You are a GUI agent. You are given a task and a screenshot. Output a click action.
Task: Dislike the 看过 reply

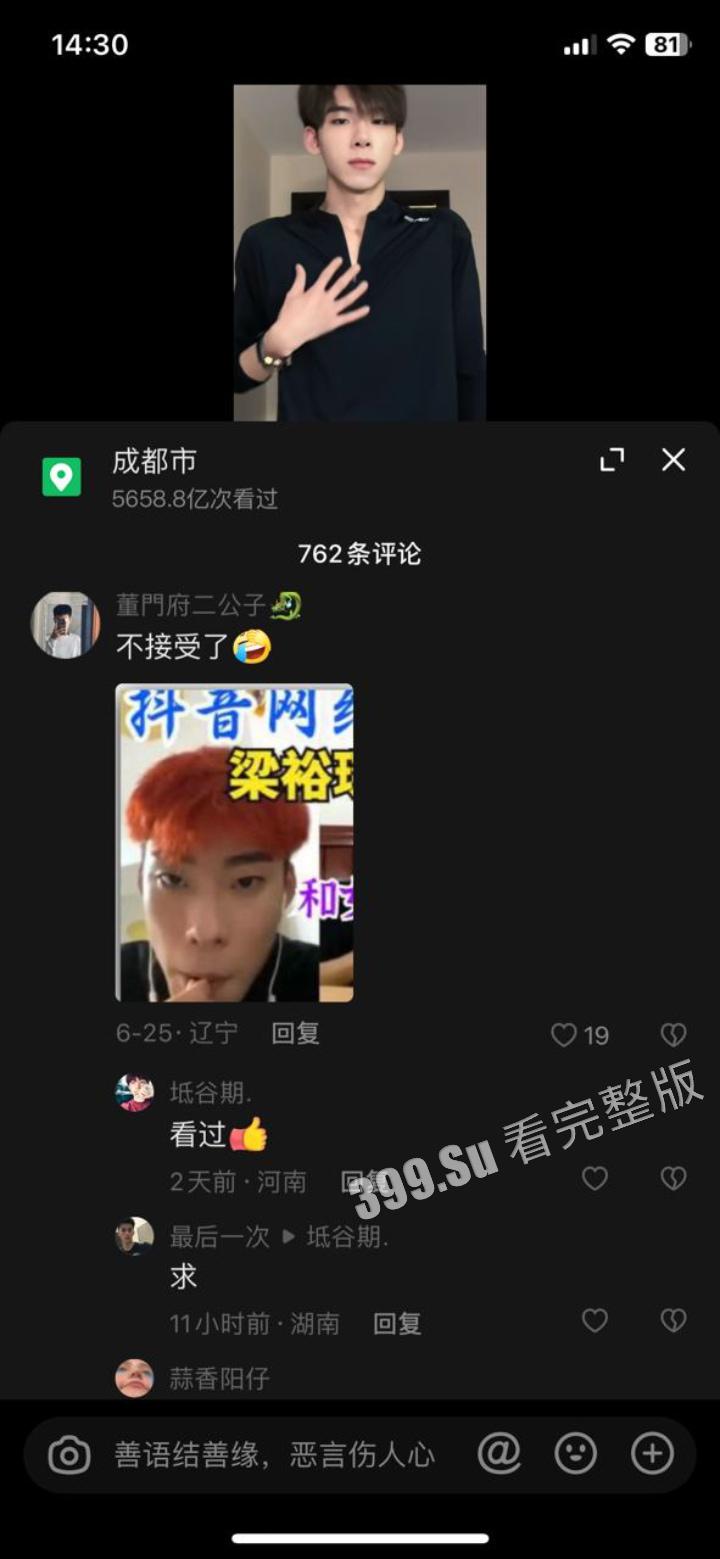[673, 1180]
